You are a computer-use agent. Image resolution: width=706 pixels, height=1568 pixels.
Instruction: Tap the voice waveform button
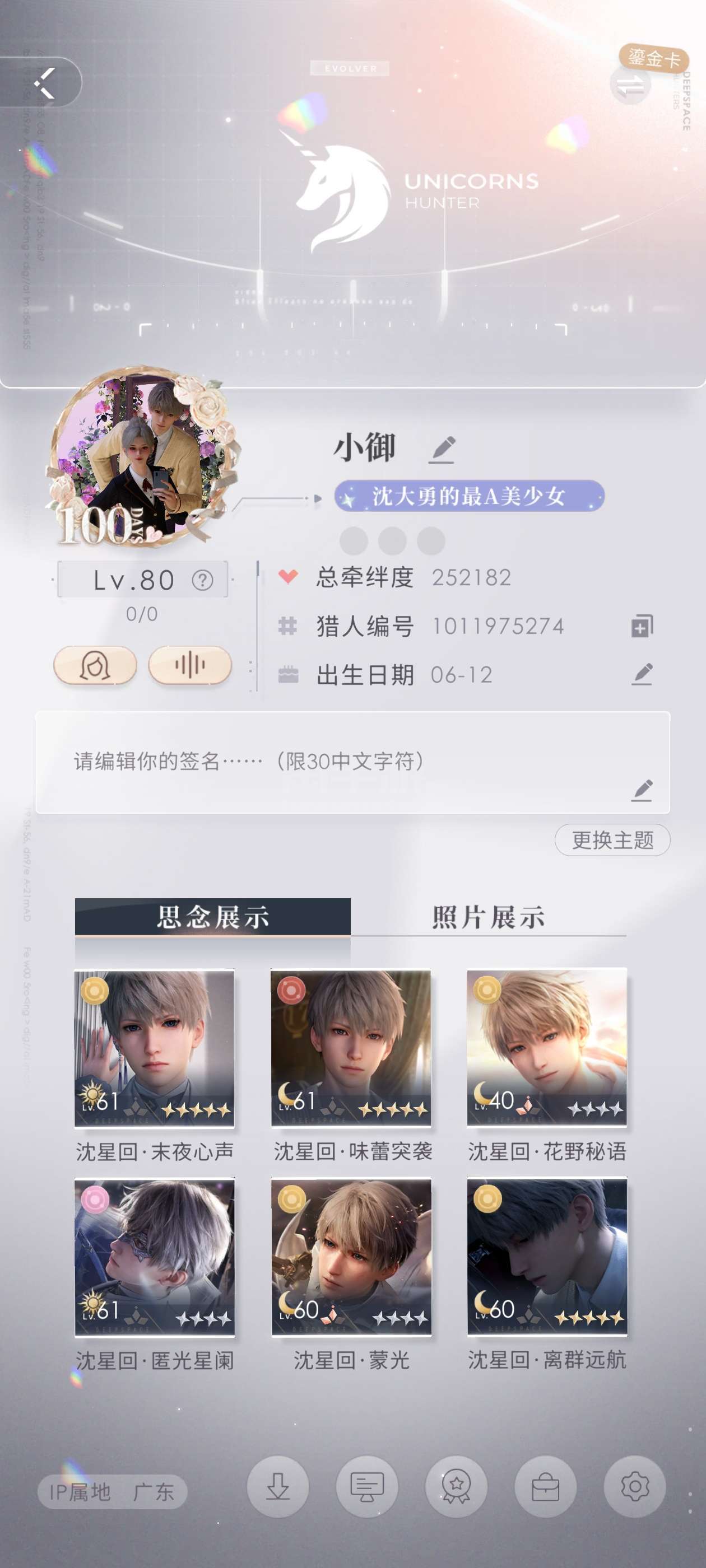click(x=190, y=665)
